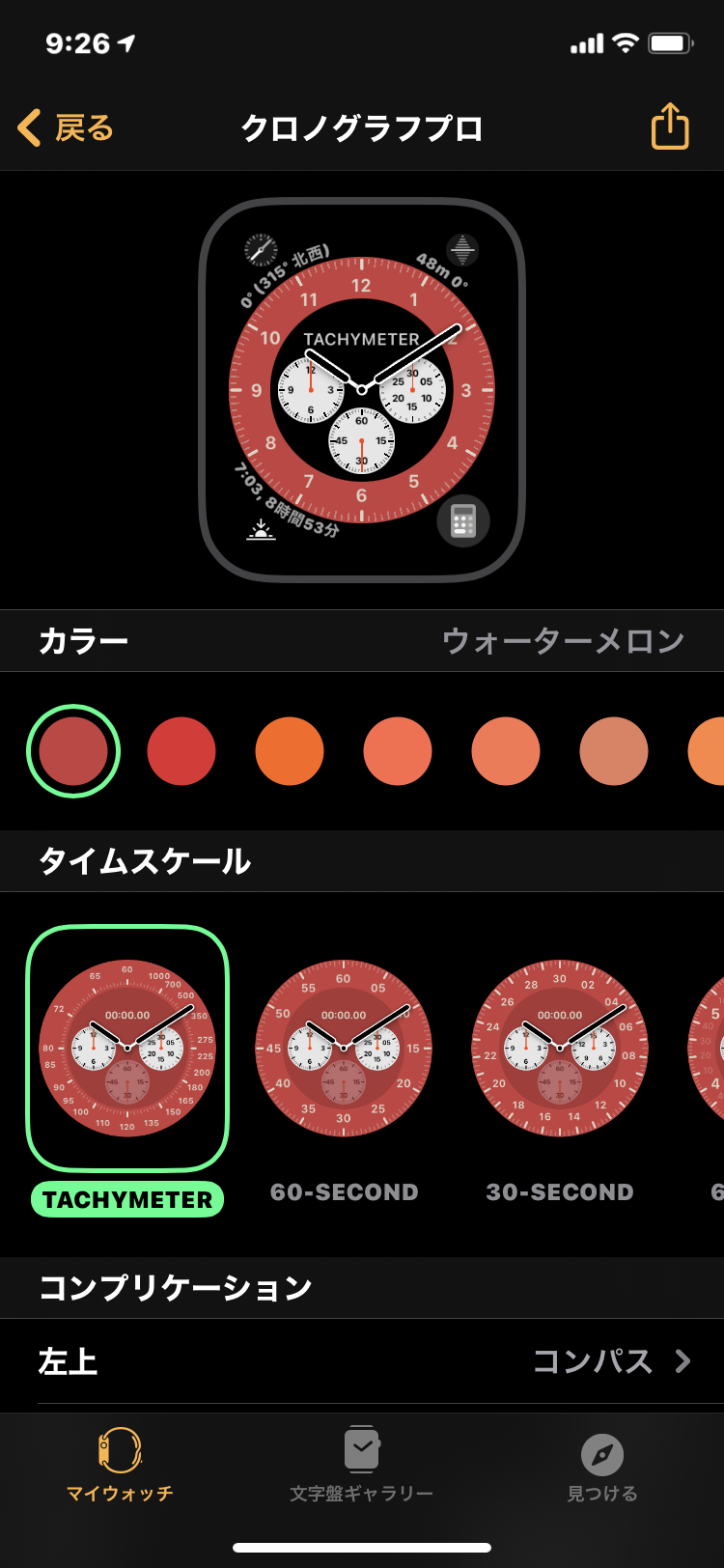
Task: Pick the orange color swatch
Action: point(290,751)
